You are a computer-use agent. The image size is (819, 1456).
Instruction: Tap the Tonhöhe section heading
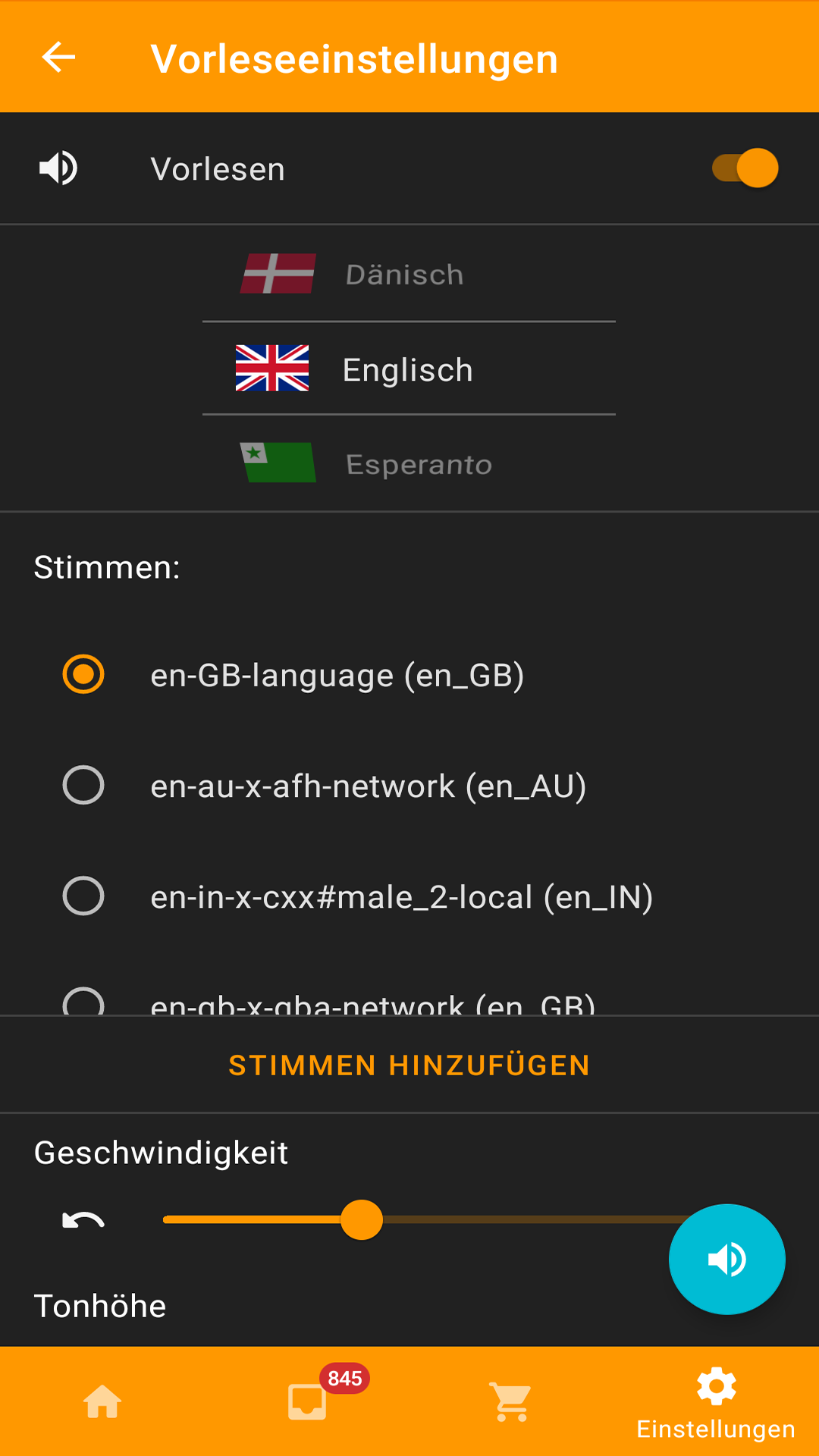(100, 1306)
